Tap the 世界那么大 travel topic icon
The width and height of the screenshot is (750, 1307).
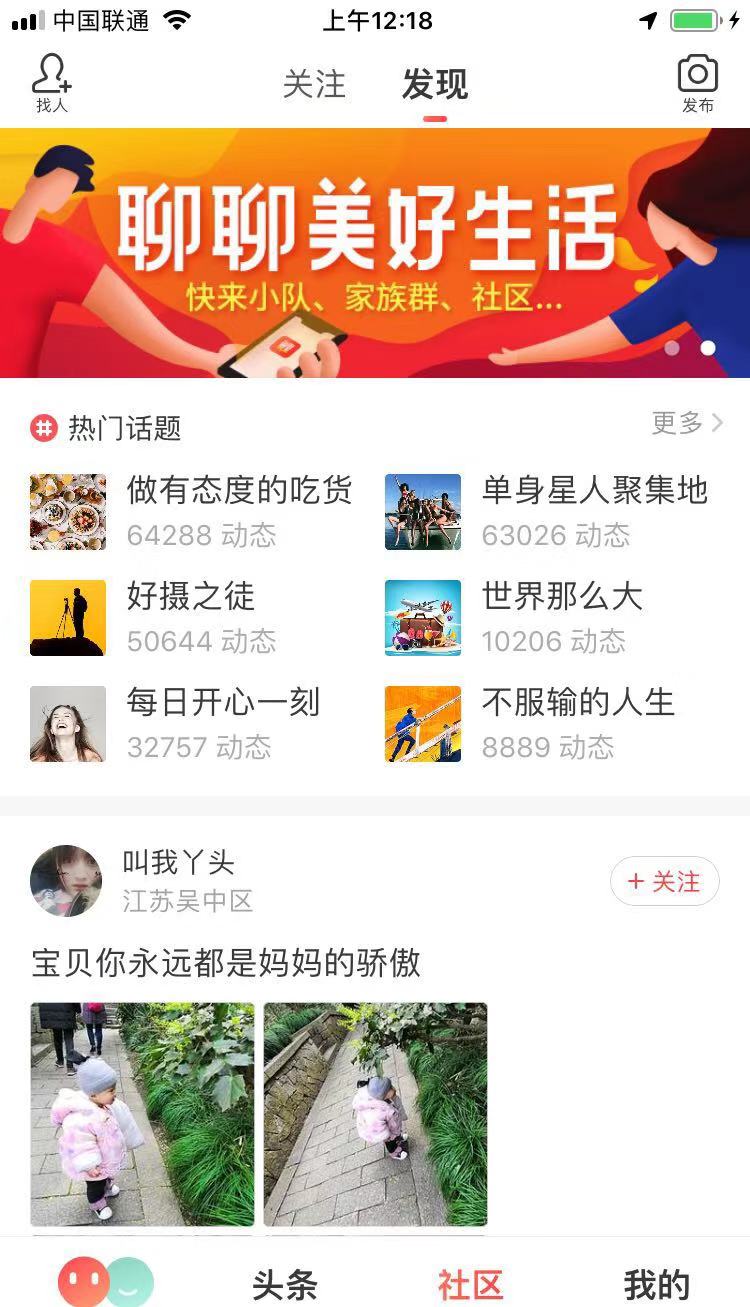pyautogui.click(x=422, y=617)
